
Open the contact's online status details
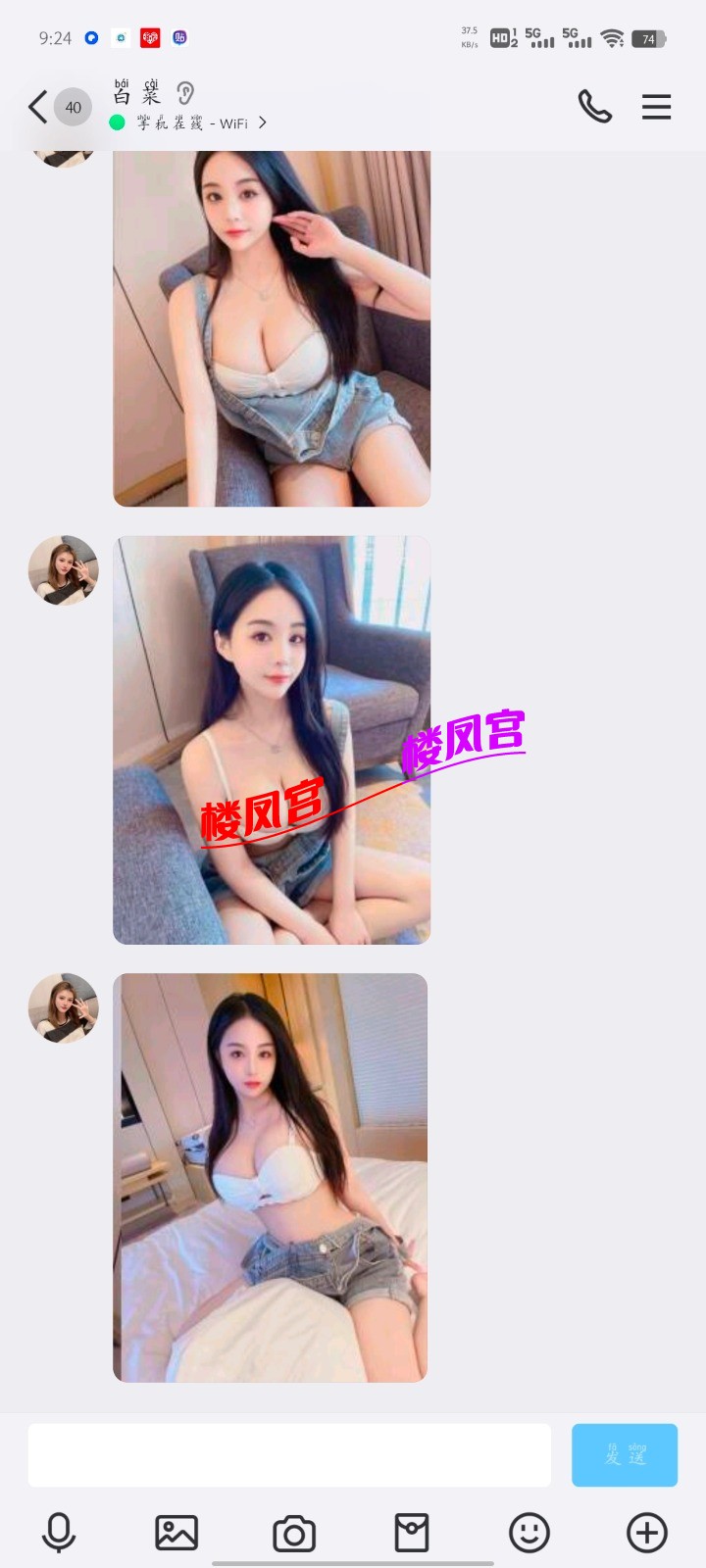[191, 123]
